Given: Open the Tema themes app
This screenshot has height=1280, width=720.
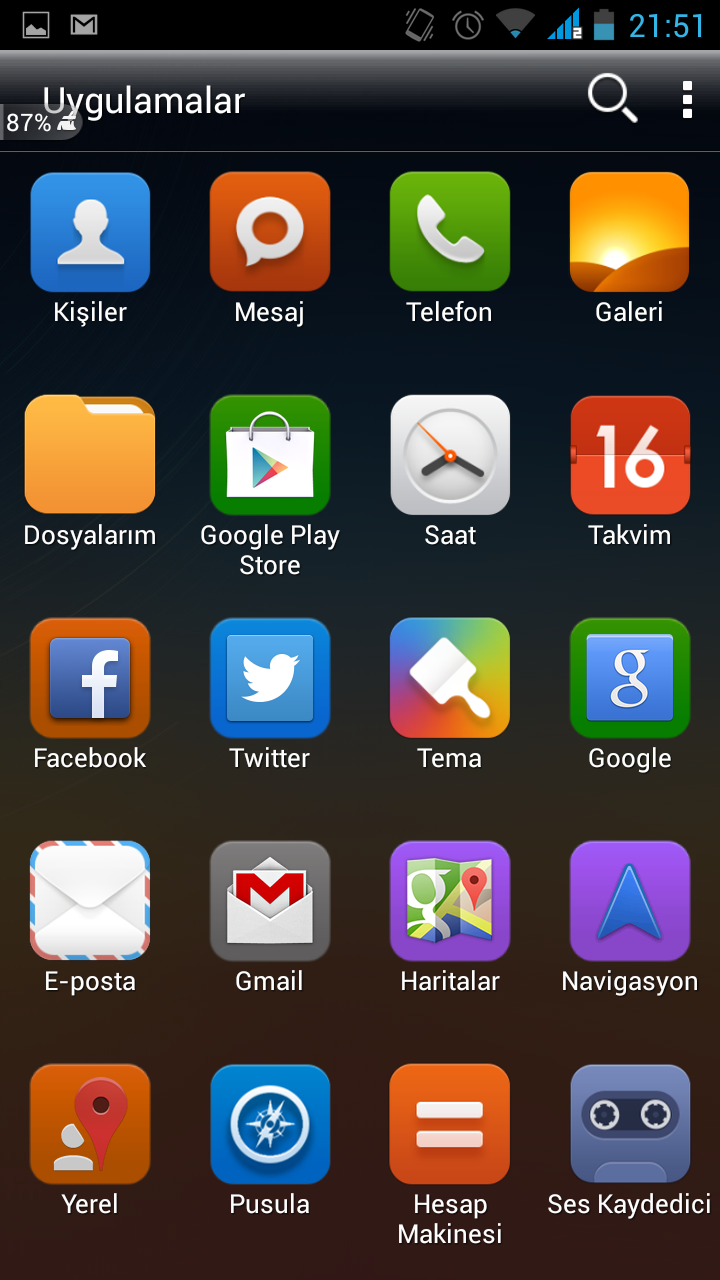Looking at the screenshot, I should coord(450,678).
